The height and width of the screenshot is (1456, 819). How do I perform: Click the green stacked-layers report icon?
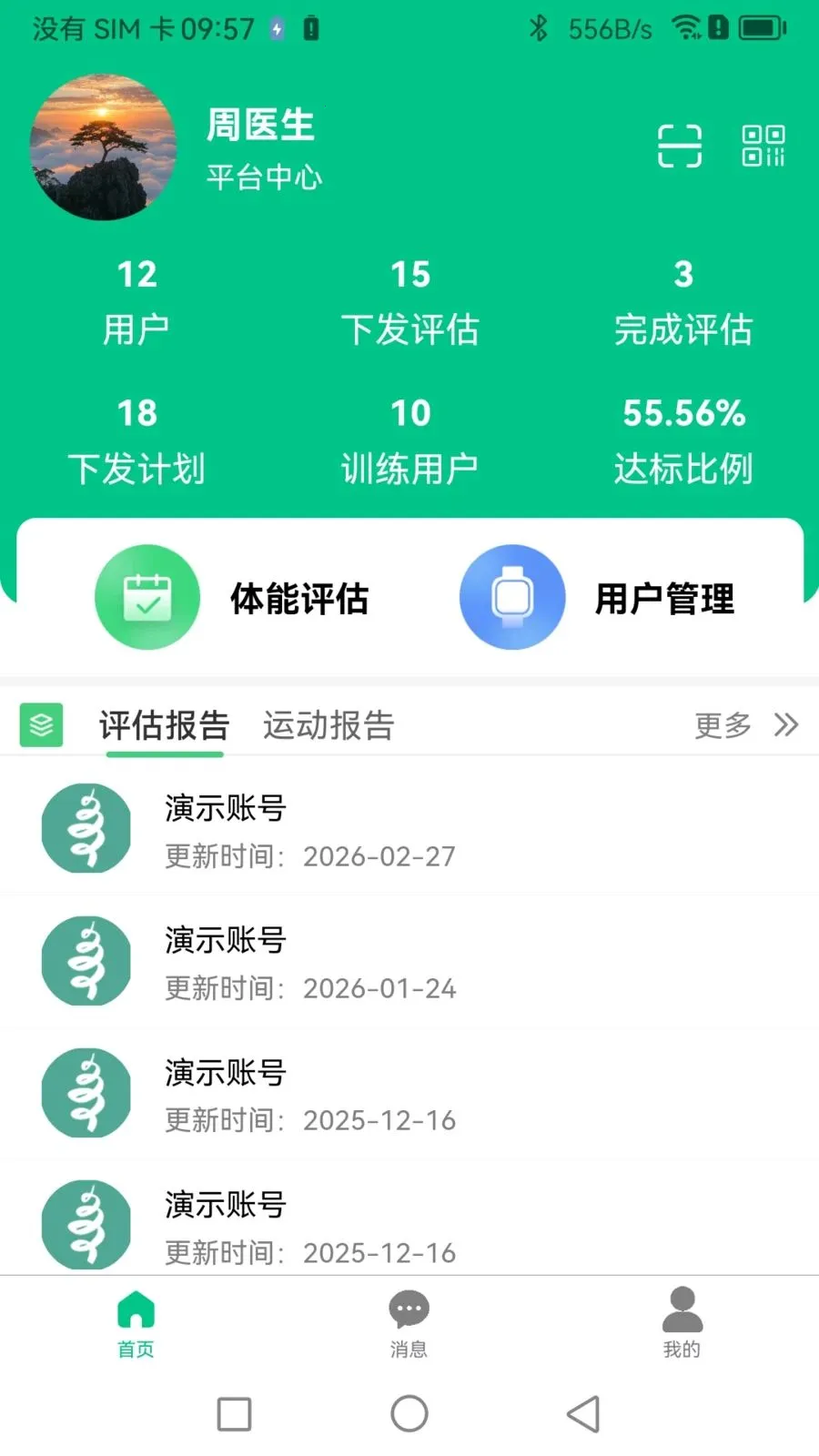point(40,725)
